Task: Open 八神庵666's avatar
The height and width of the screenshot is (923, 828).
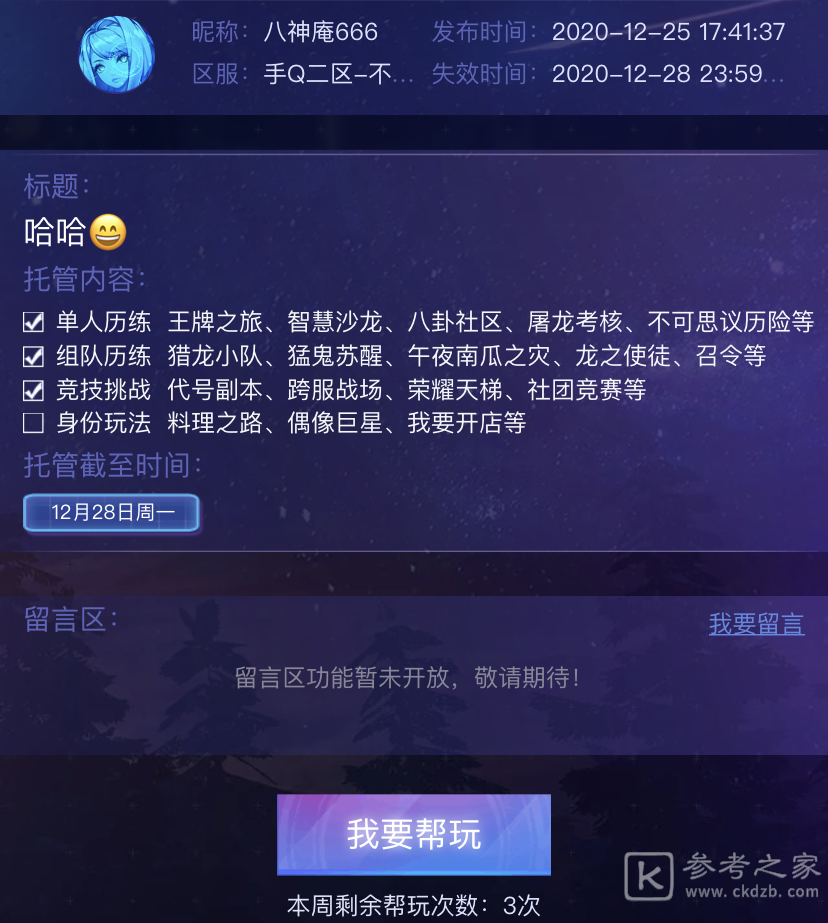Action: point(117,54)
